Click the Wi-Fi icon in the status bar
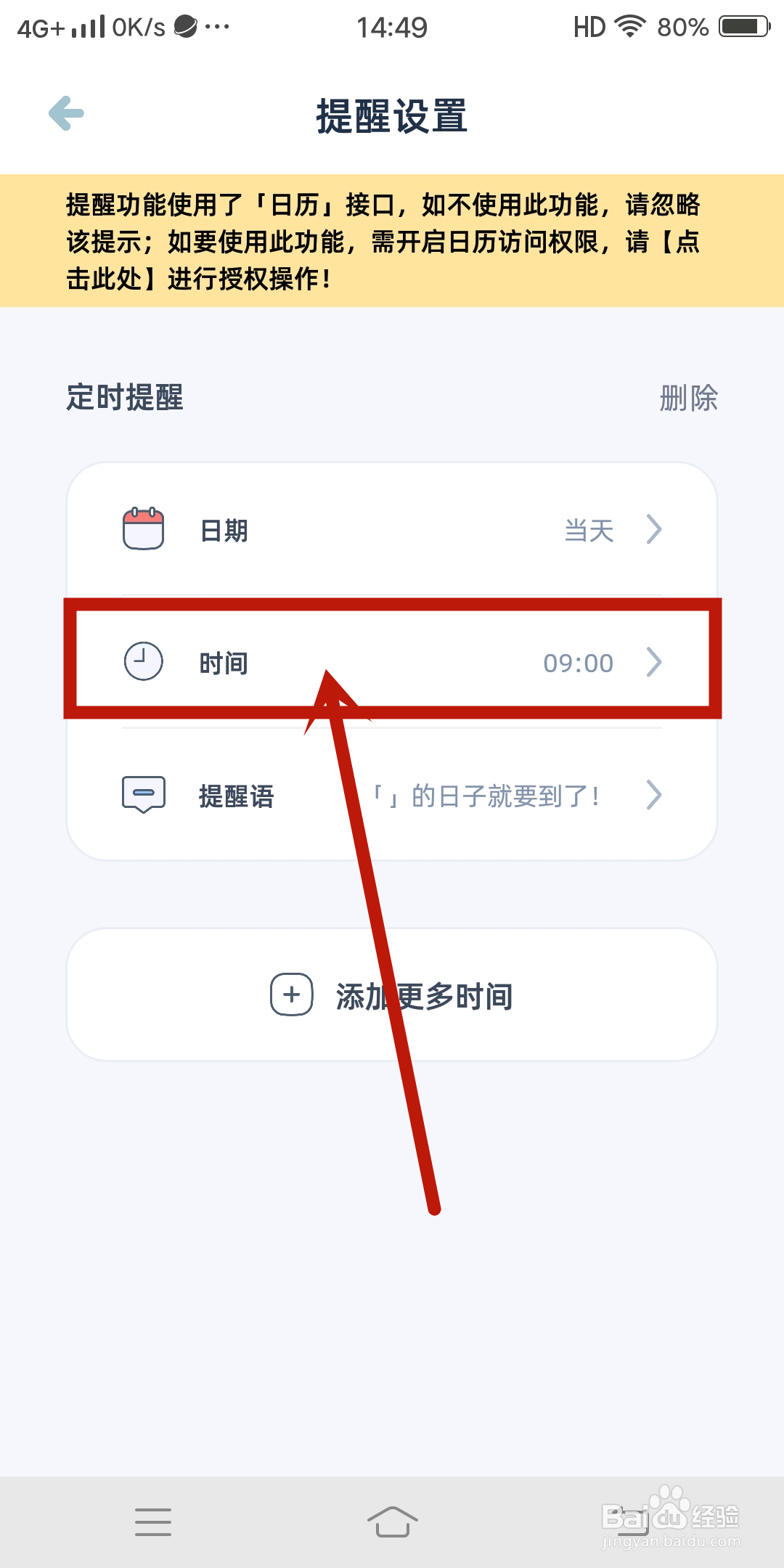The width and height of the screenshot is (784, 1568). click(629, 26)
